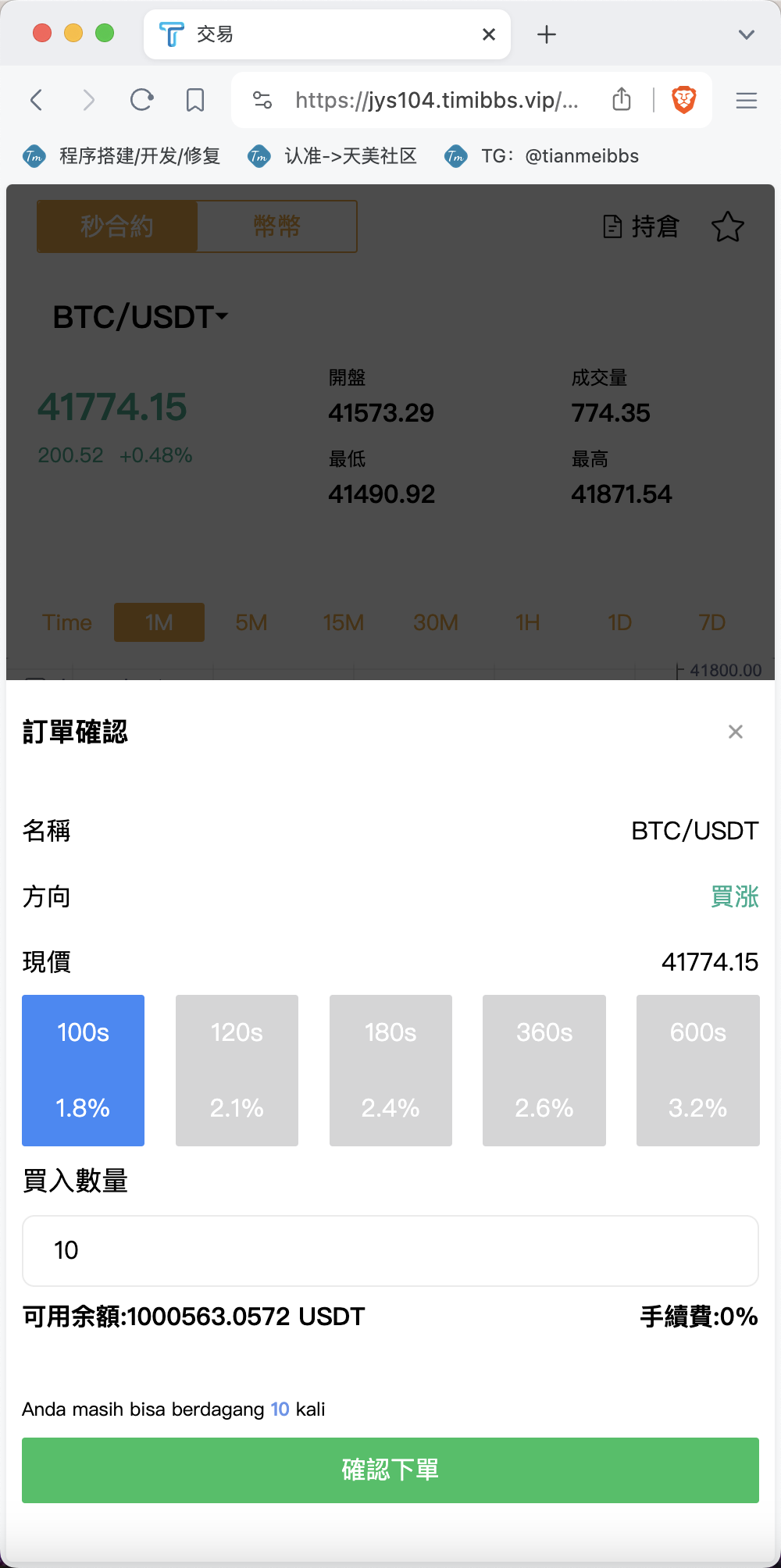Open the browser address bar
This screenshot has height=1568, width=781.
coord(437,100)
